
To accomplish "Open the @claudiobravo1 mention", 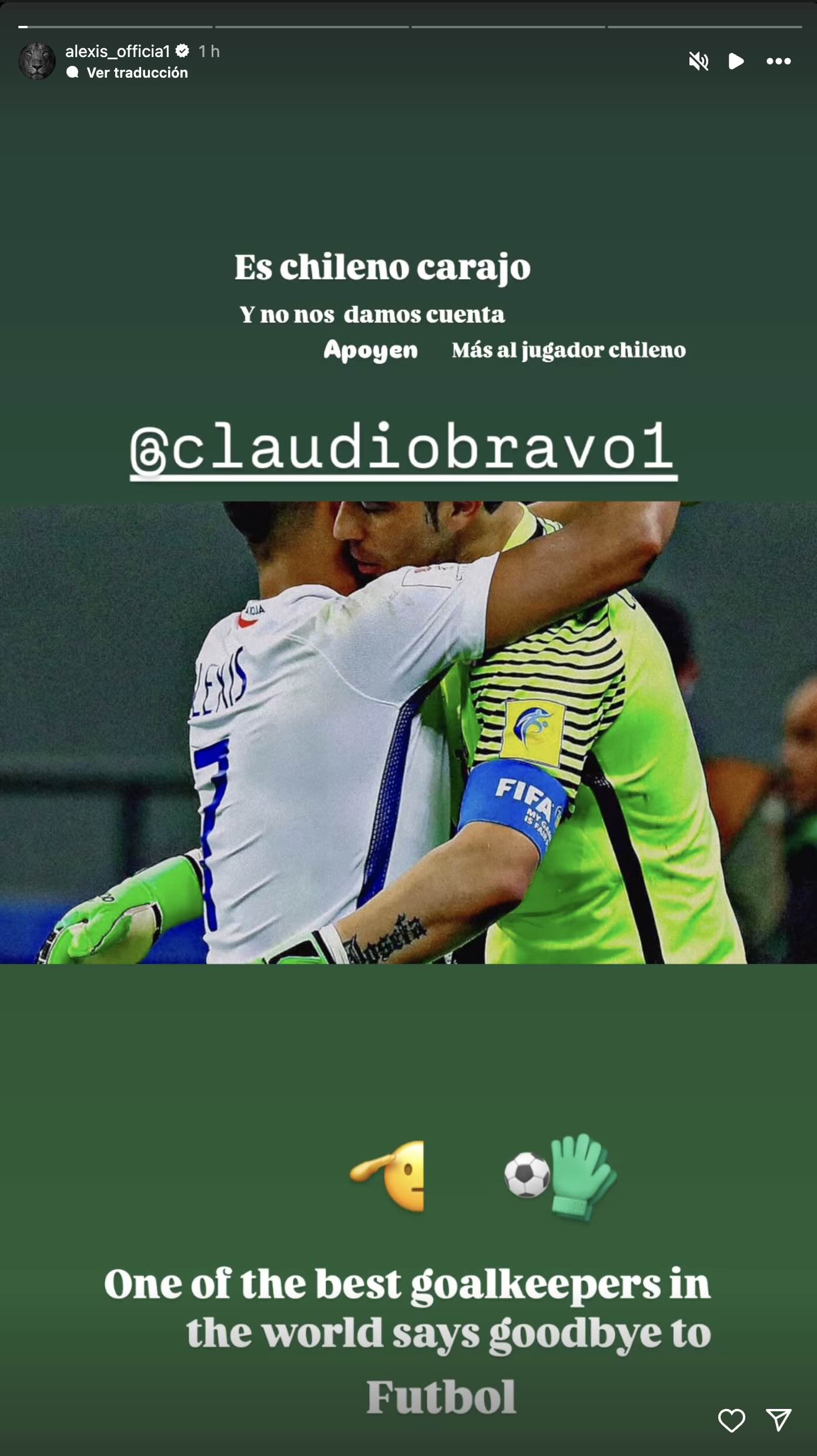I will 403,449.
